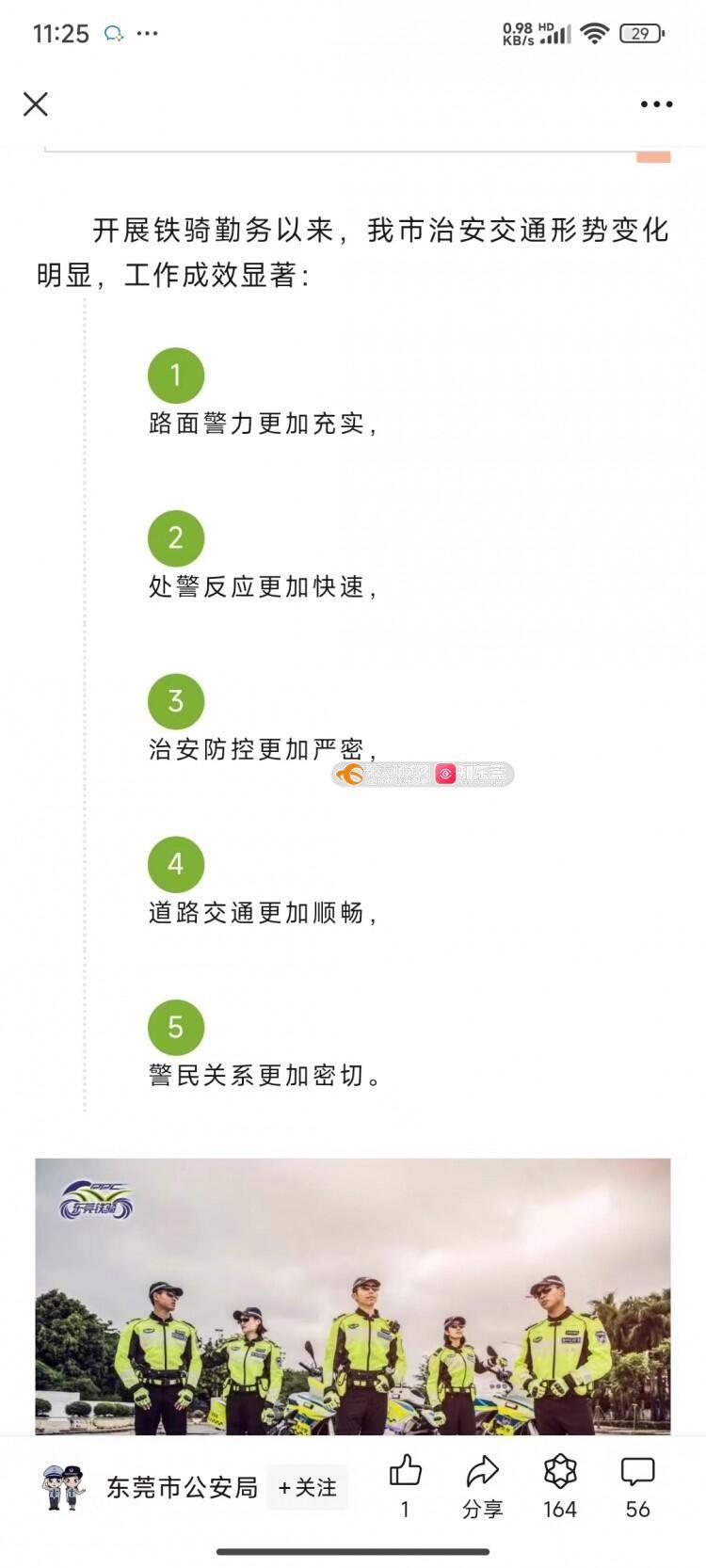The height and width of the screenshot is (1568, 706).
Task: View the 东莞铁骑 police photo
Action: point(353,1297)
